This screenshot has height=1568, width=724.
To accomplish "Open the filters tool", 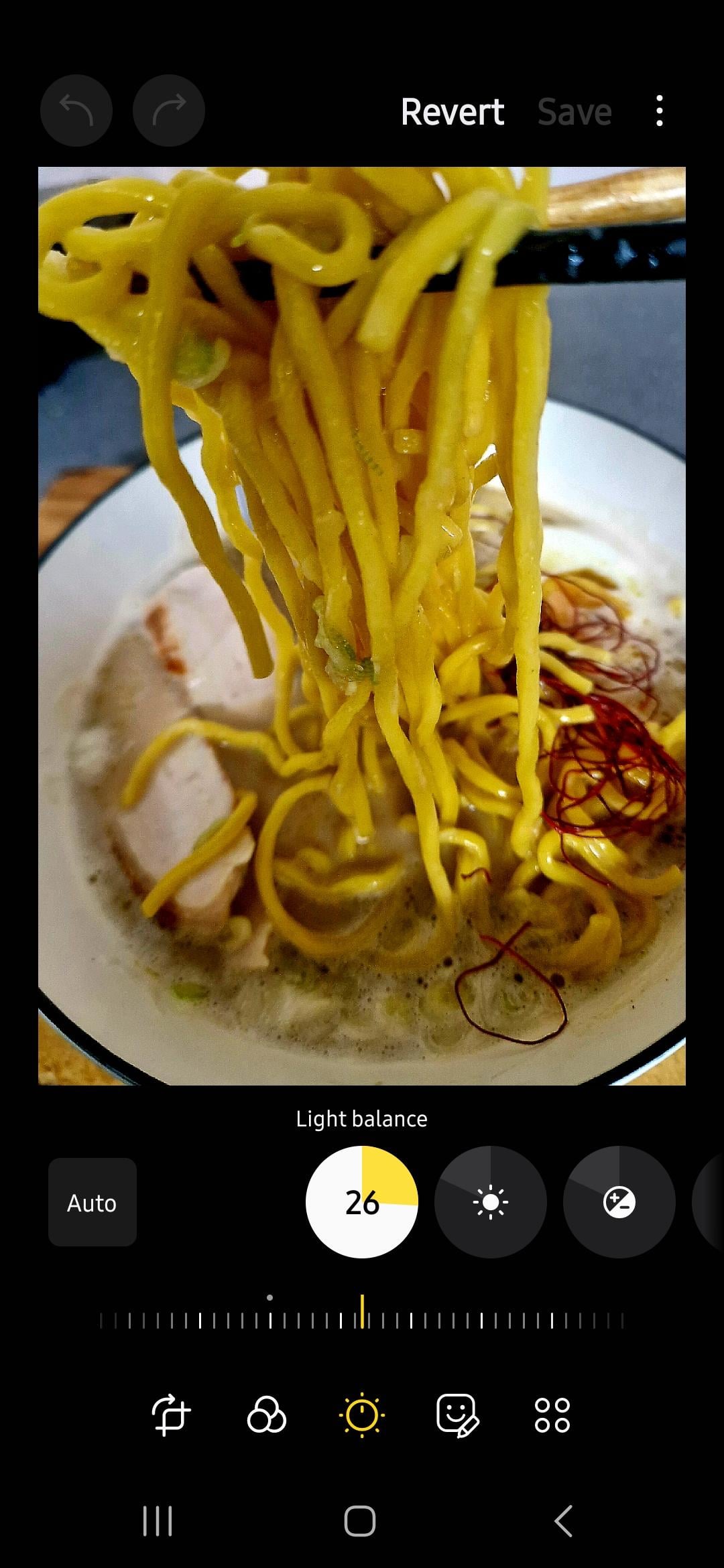I will click(266, 1415).
